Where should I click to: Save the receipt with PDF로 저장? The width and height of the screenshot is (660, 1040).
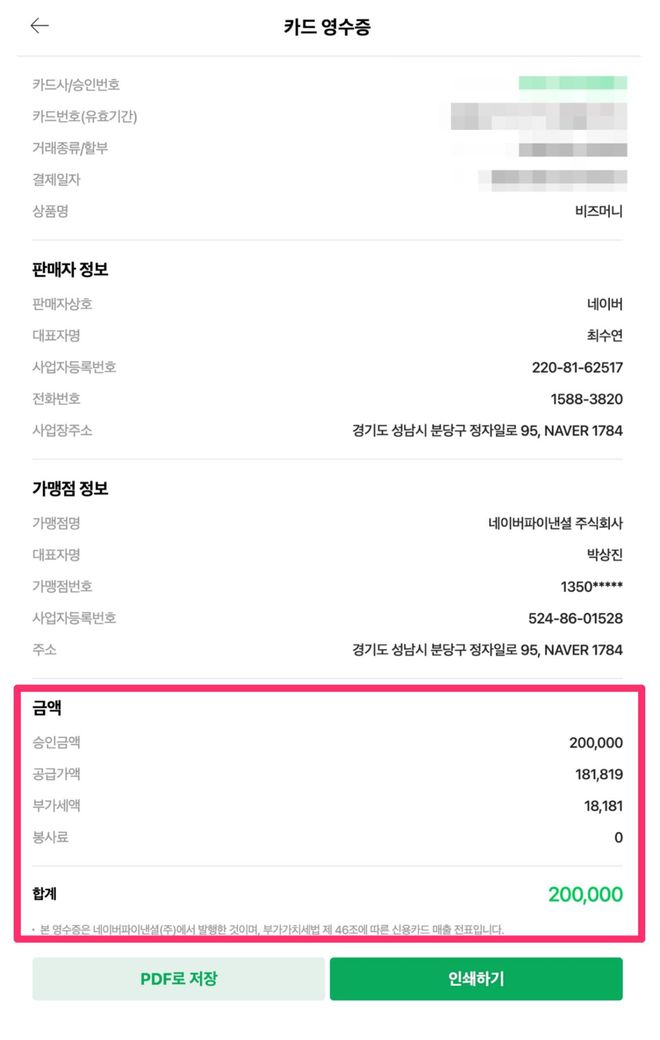[x=178, y=979]
